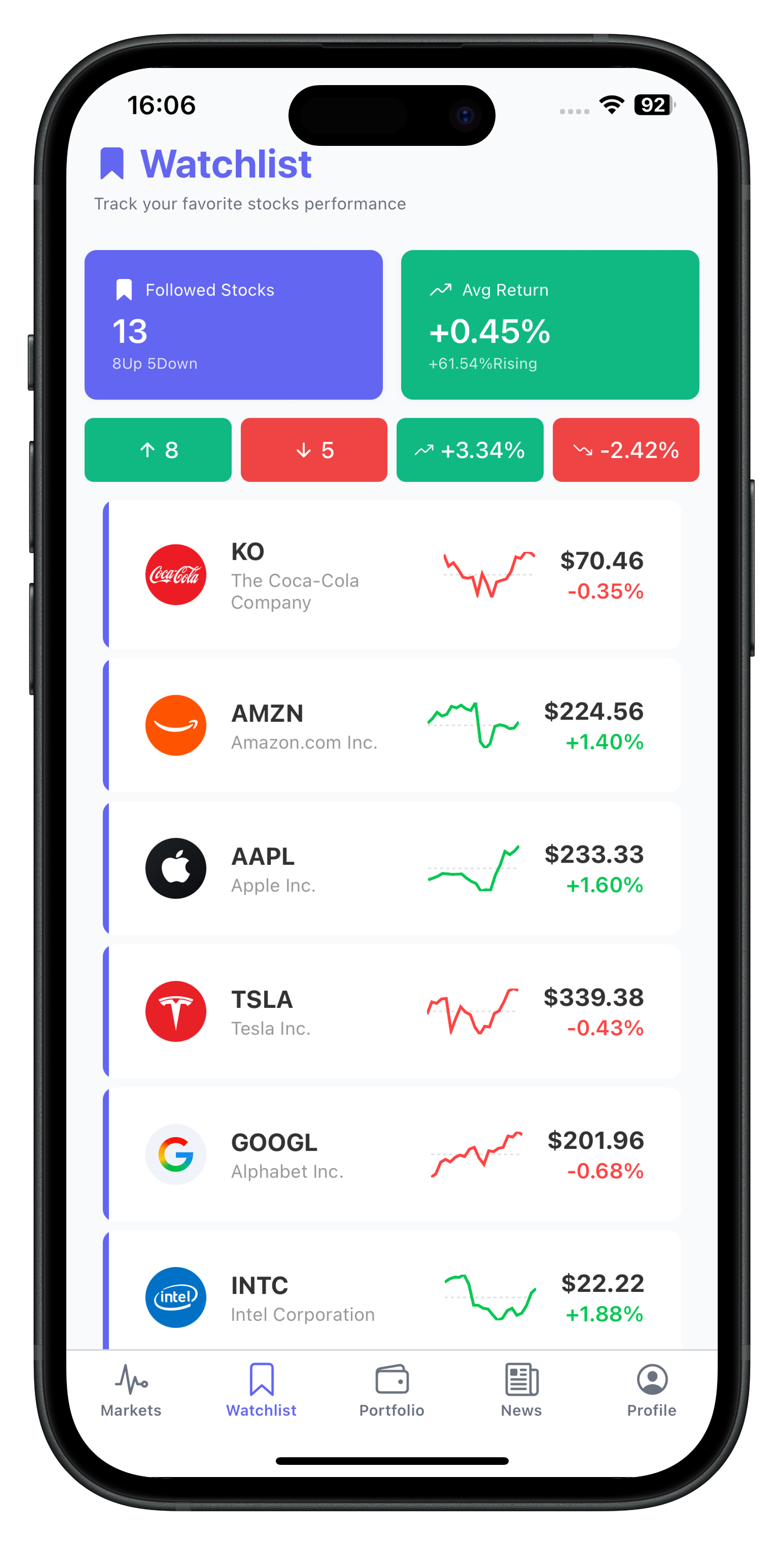Screen dimensions: 784x1545
Task: Open the AAPL Apple Inc. row
Action: coord(392,869)
